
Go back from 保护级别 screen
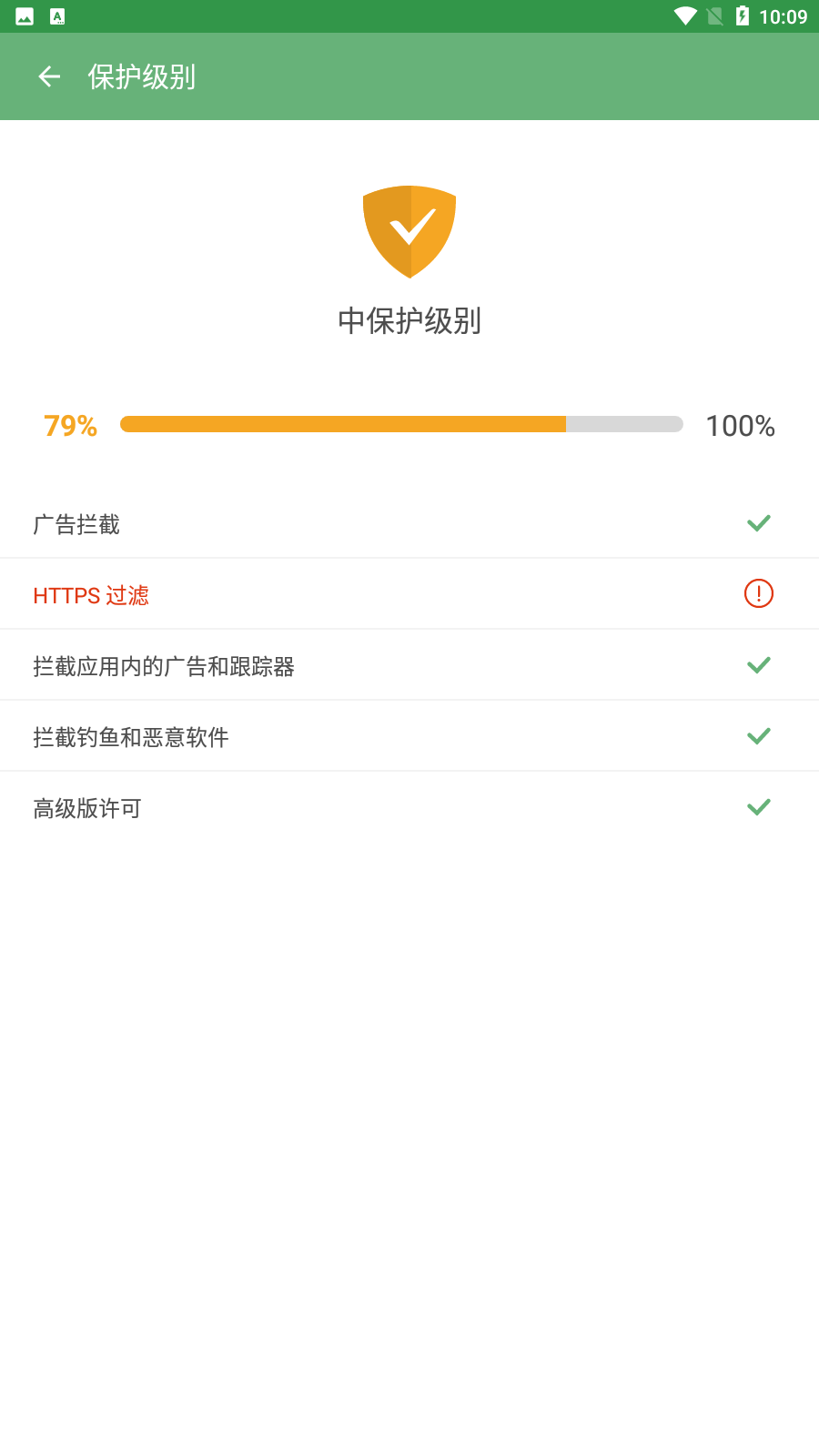(49, 77)
